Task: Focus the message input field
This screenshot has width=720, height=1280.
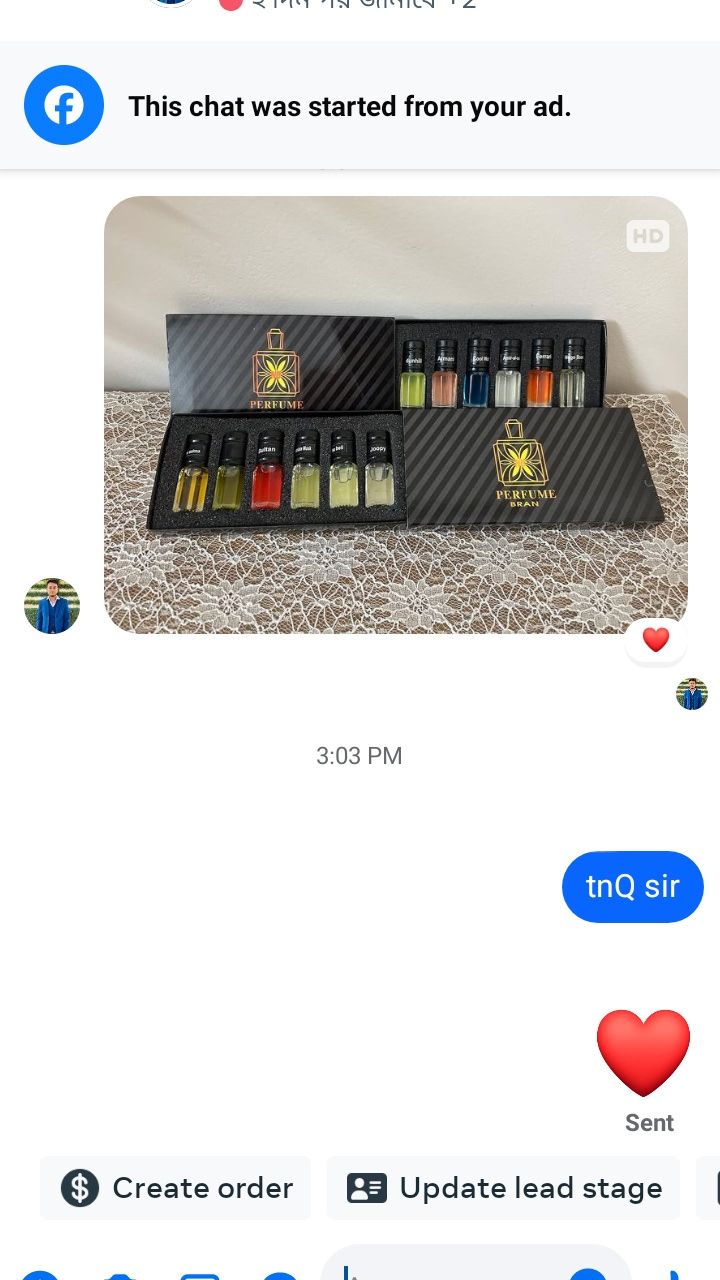Action: (450, 1268)
